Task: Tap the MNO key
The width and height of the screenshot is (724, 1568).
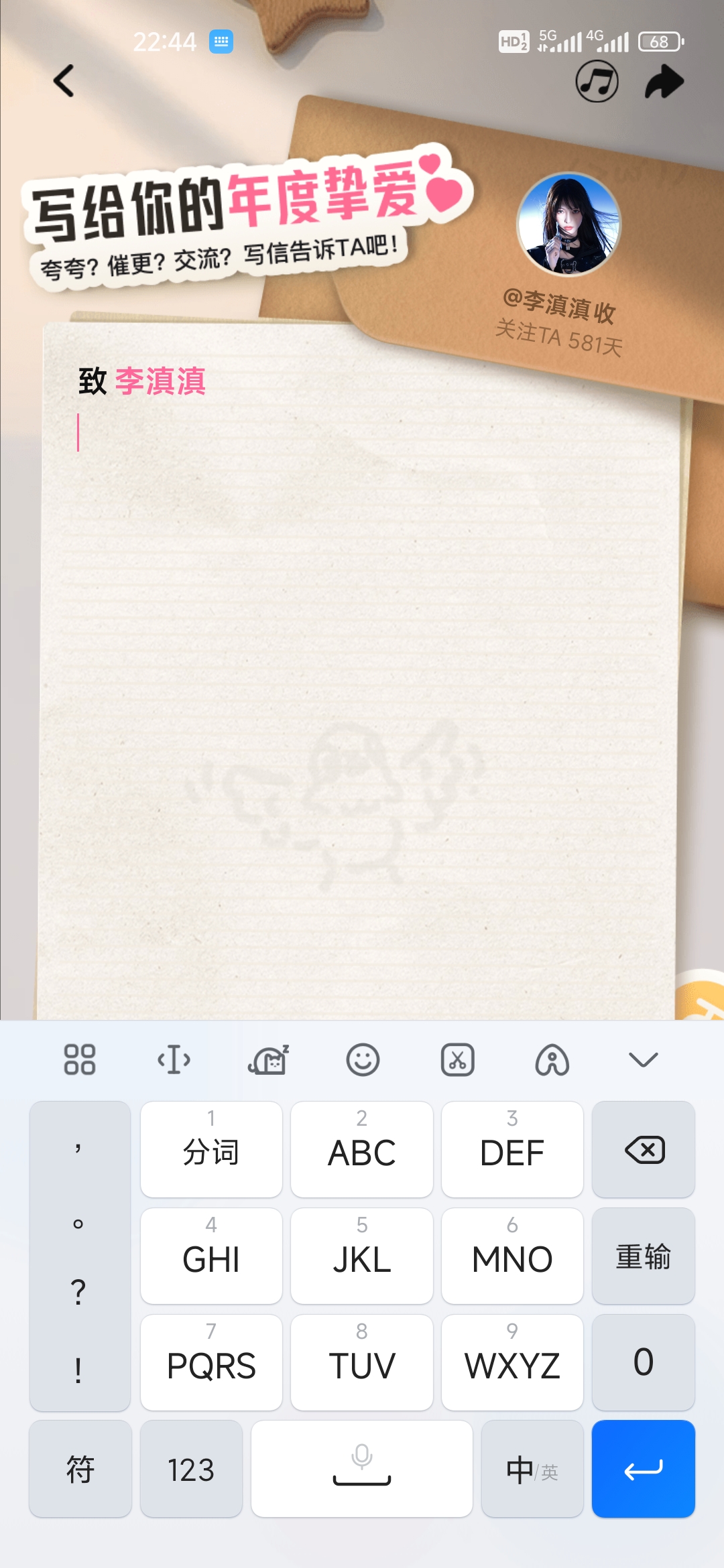Action: pos(512,1256)
